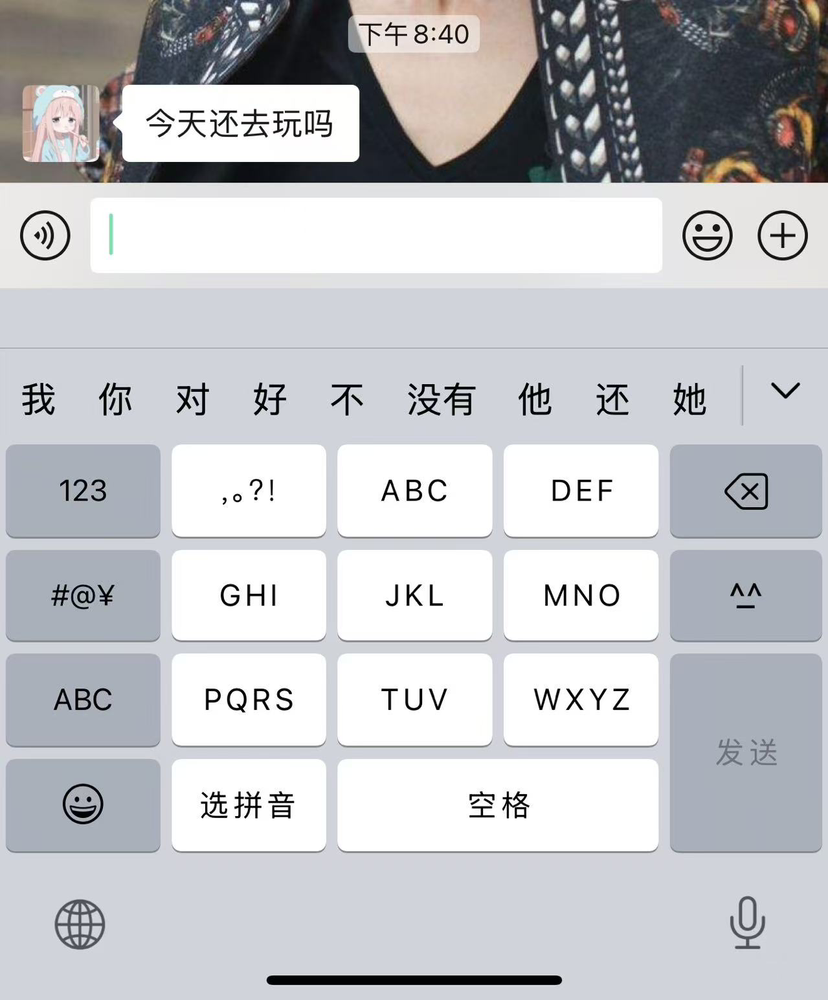Viewport: 828px width, 1000px height.
Task: Switch input language with globe key
Action: click(x=80, y=922)
